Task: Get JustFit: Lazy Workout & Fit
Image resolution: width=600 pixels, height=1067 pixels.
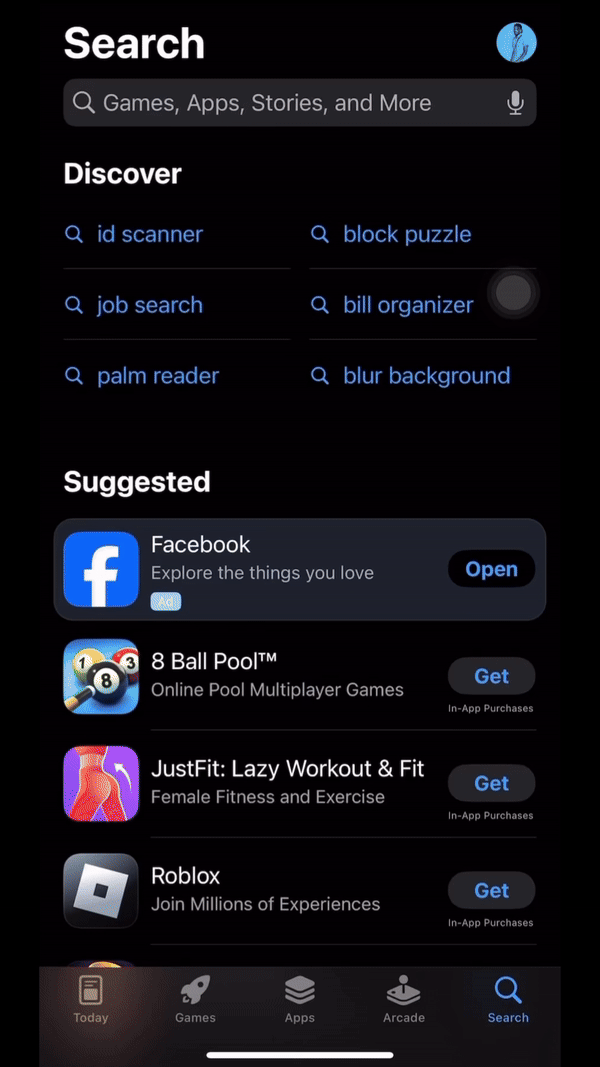Action: click(491, 783)
